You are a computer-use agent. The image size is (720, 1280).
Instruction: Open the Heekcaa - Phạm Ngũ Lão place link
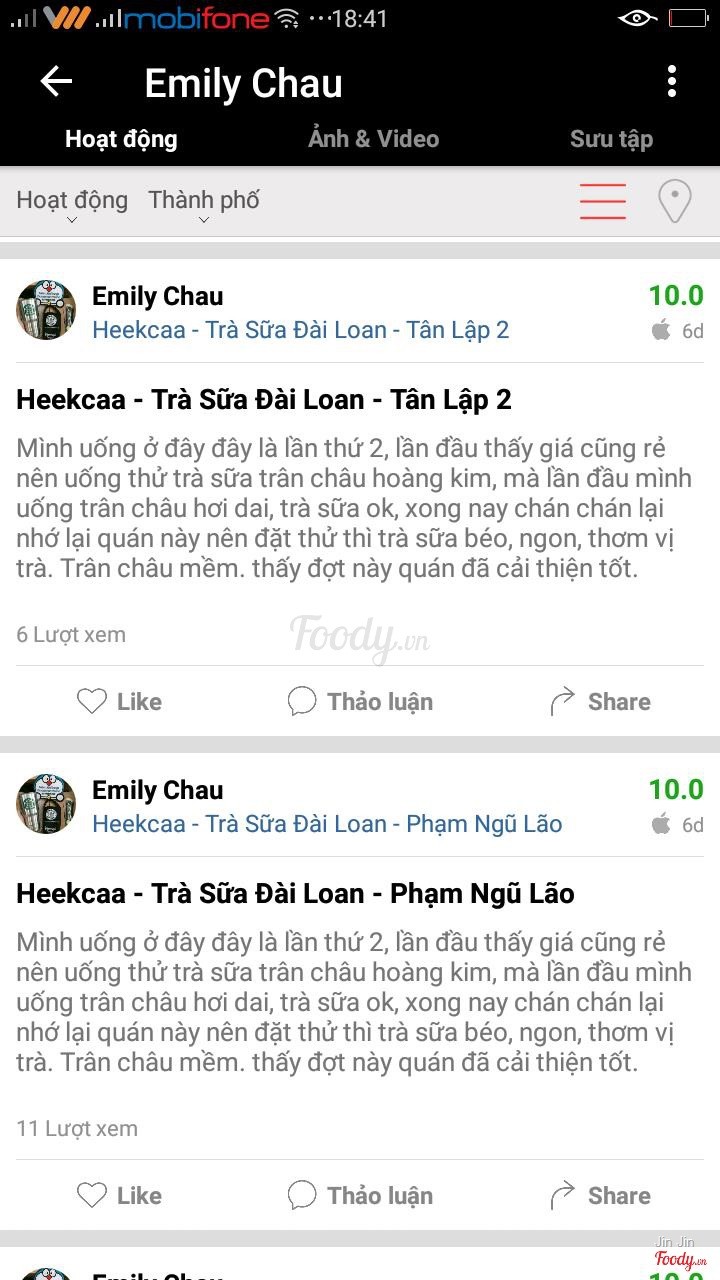point(327,824)
